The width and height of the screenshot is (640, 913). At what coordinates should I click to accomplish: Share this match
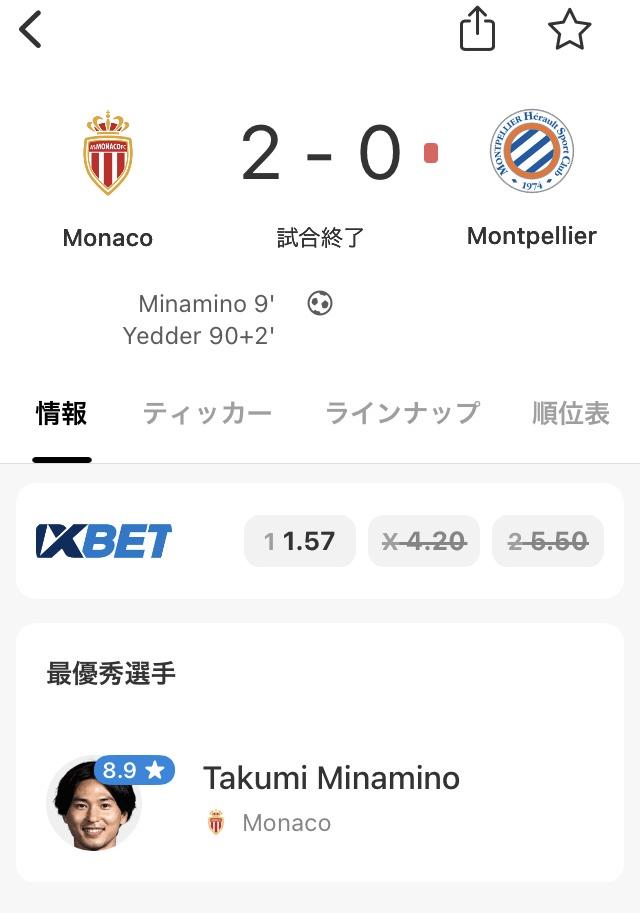tap(477, 30)
